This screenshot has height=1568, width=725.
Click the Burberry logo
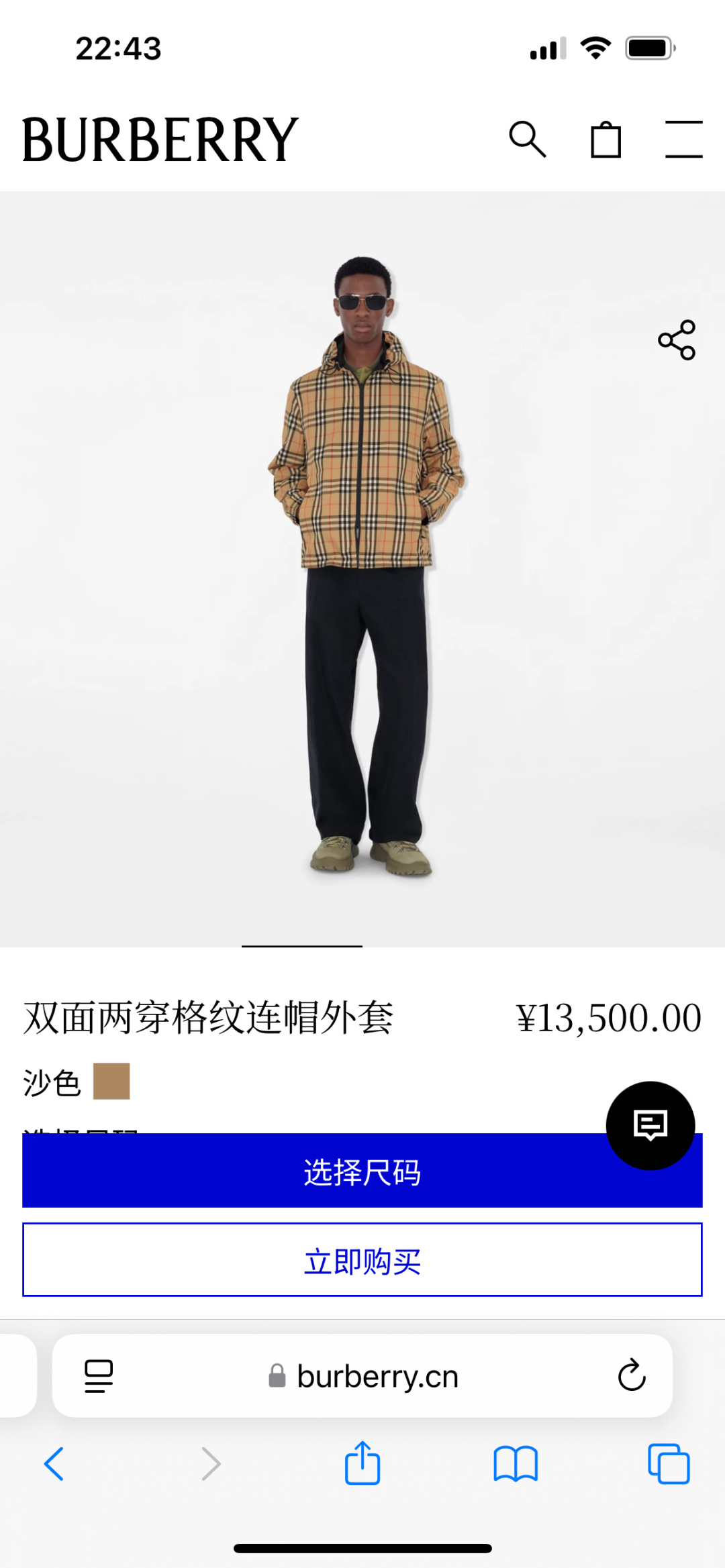coord(156,140)
